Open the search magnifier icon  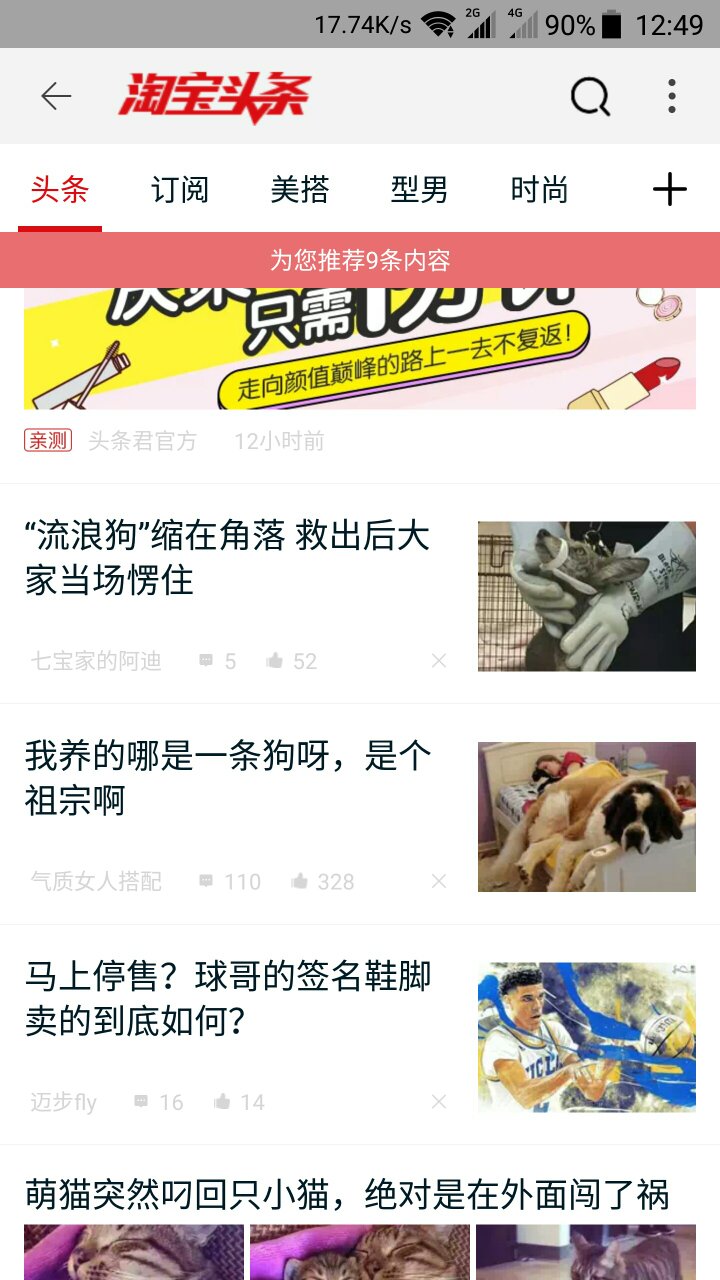[590, 97]
